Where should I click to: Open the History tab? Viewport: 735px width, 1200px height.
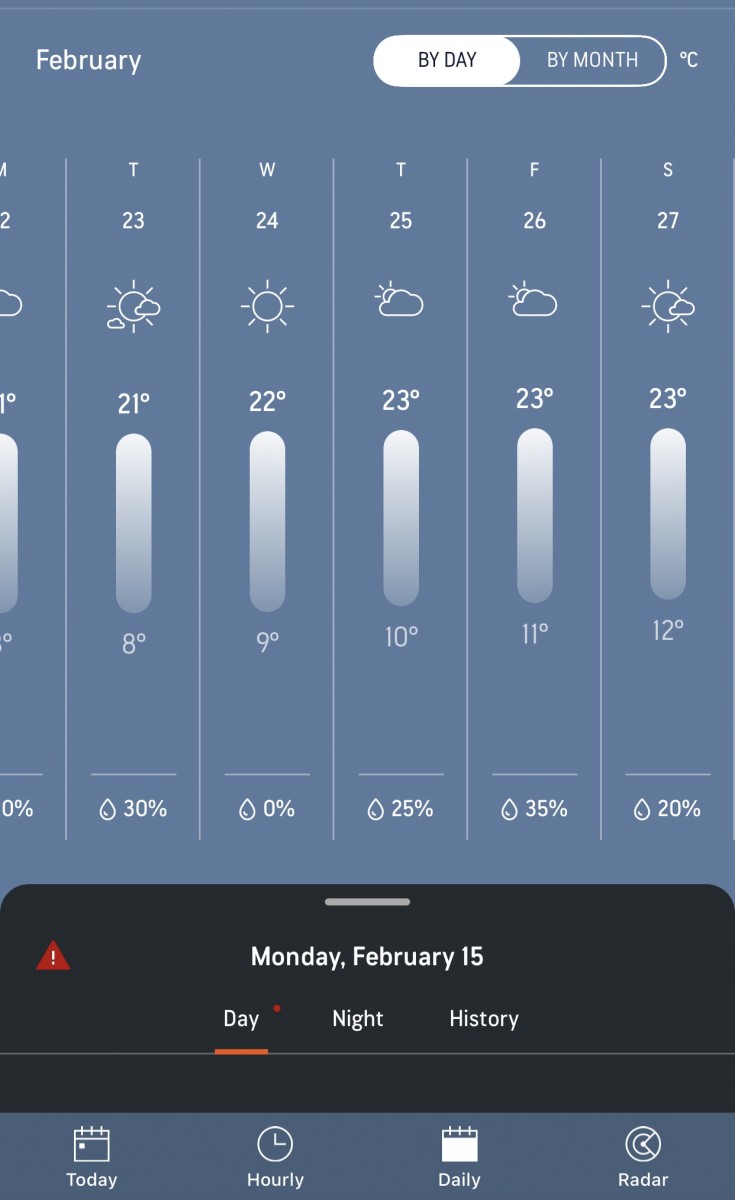coord(484,1019)
